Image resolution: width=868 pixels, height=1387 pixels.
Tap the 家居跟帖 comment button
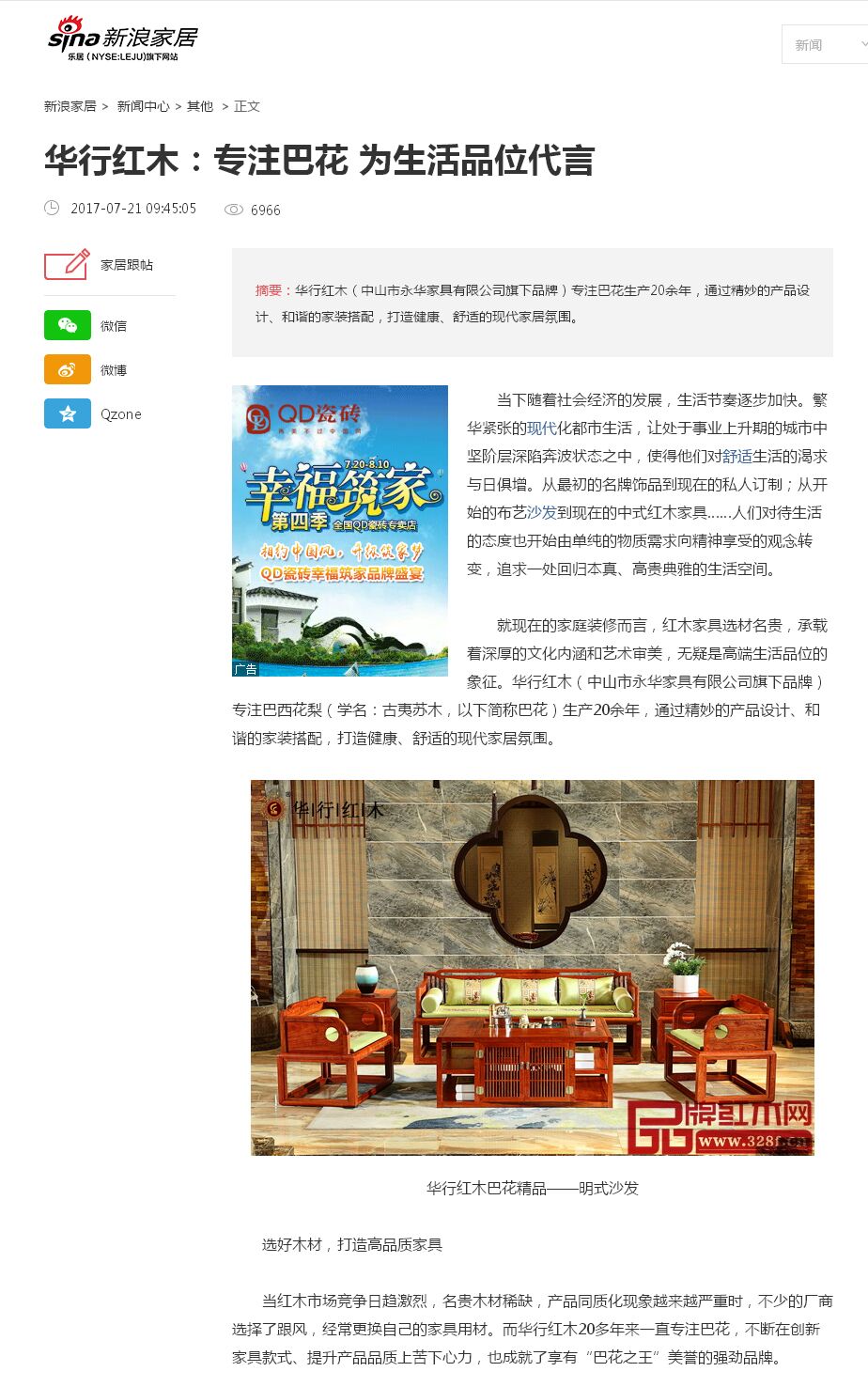99,265
